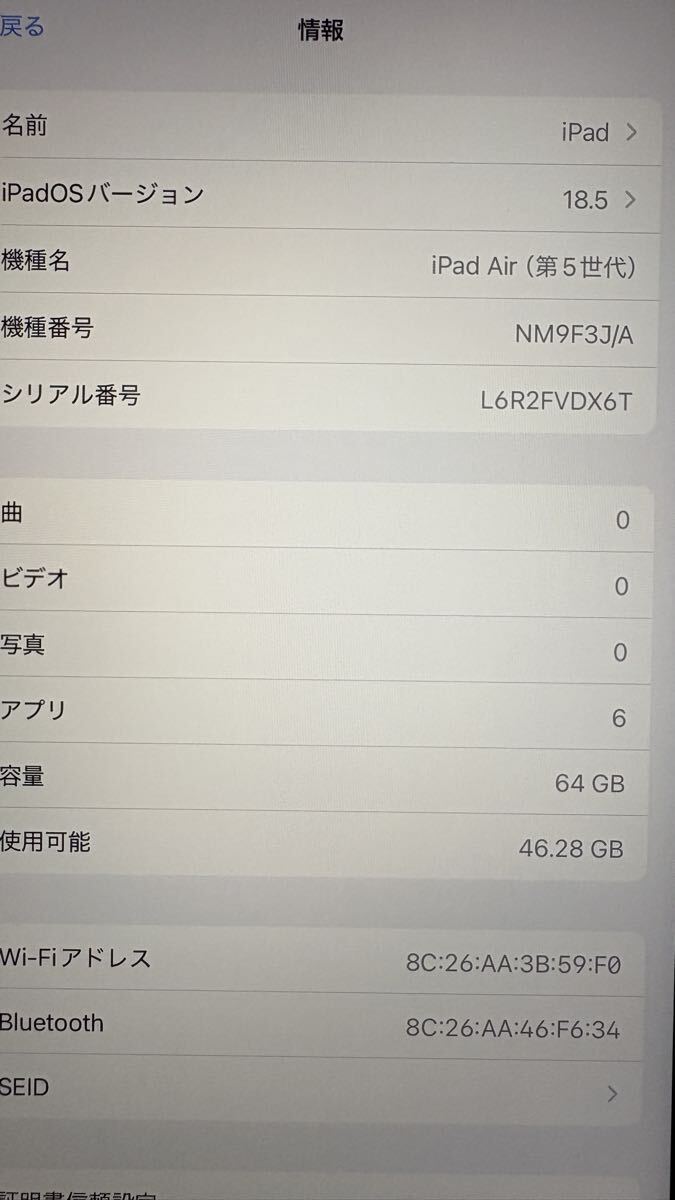Screen dimensions: 675x1200
Task: Open the 名前 row showing iPad
Action: (330, 130)
